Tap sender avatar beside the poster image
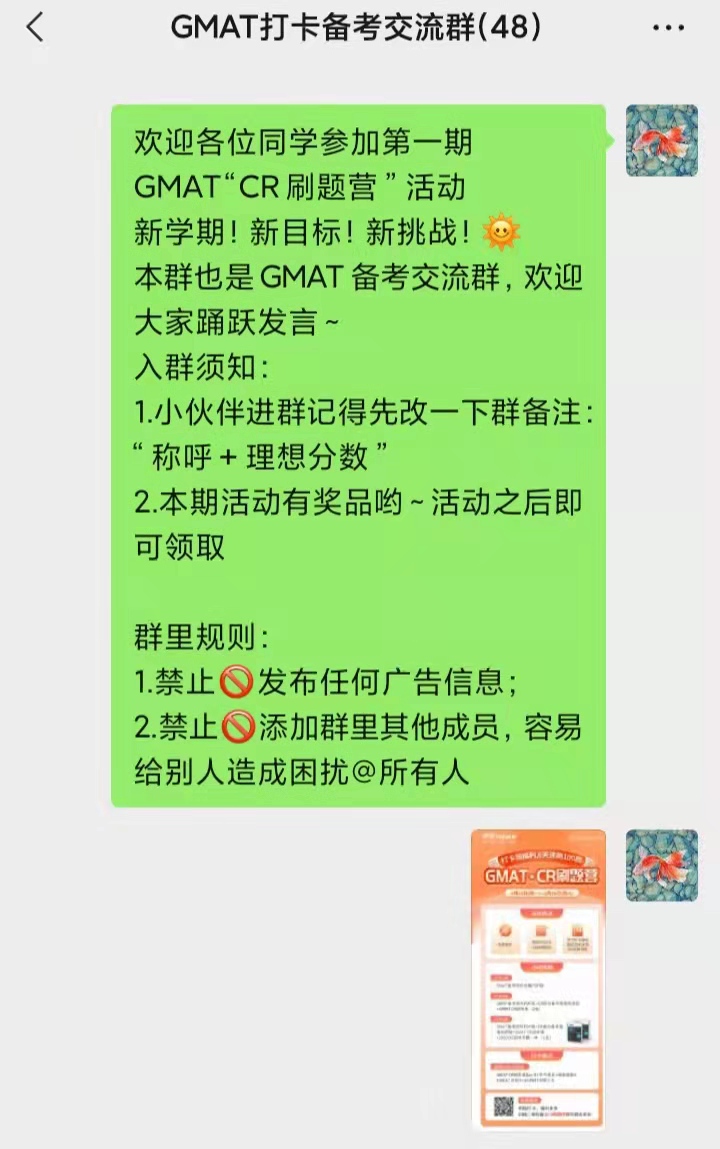 tap(661, 865)
